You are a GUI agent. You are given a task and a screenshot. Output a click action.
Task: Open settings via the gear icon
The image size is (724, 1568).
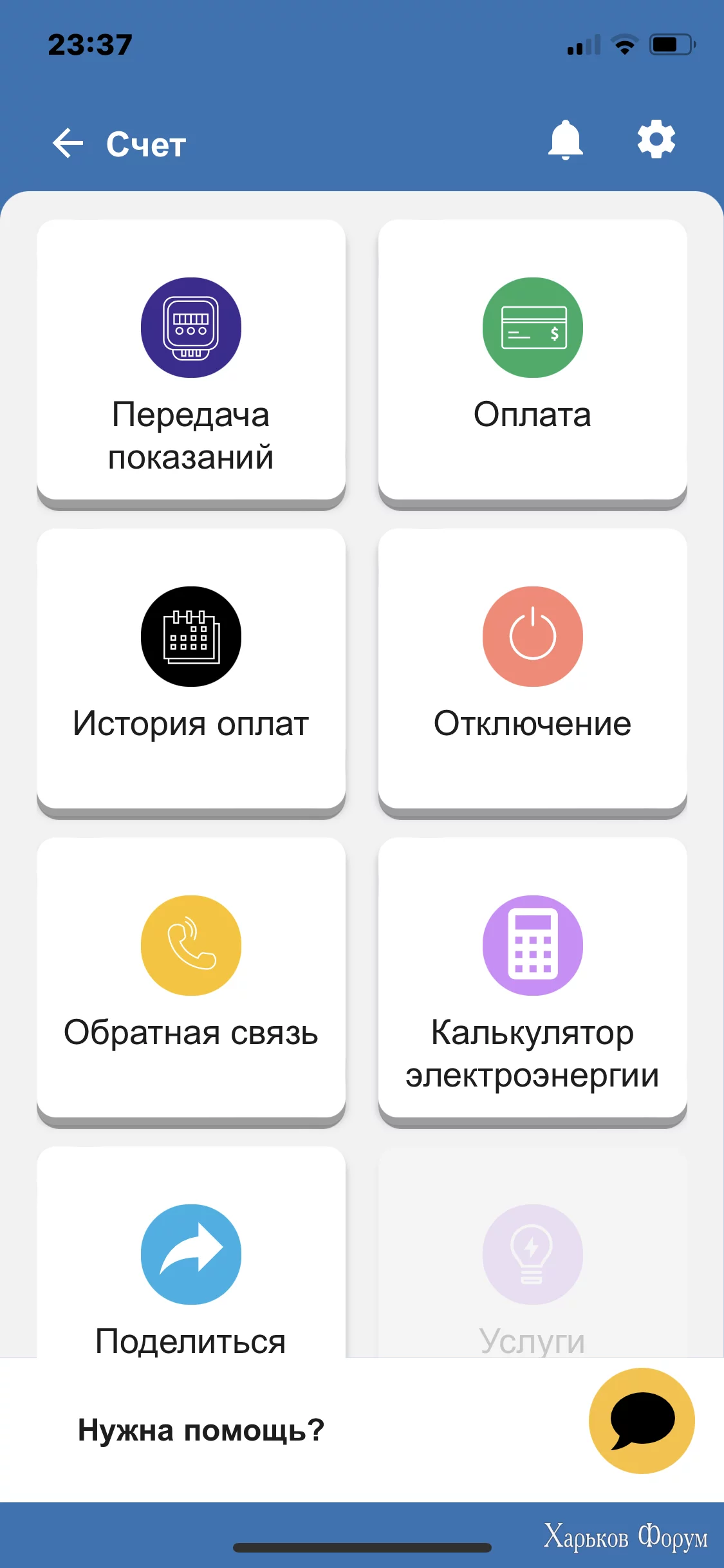[x=656, y=139]
